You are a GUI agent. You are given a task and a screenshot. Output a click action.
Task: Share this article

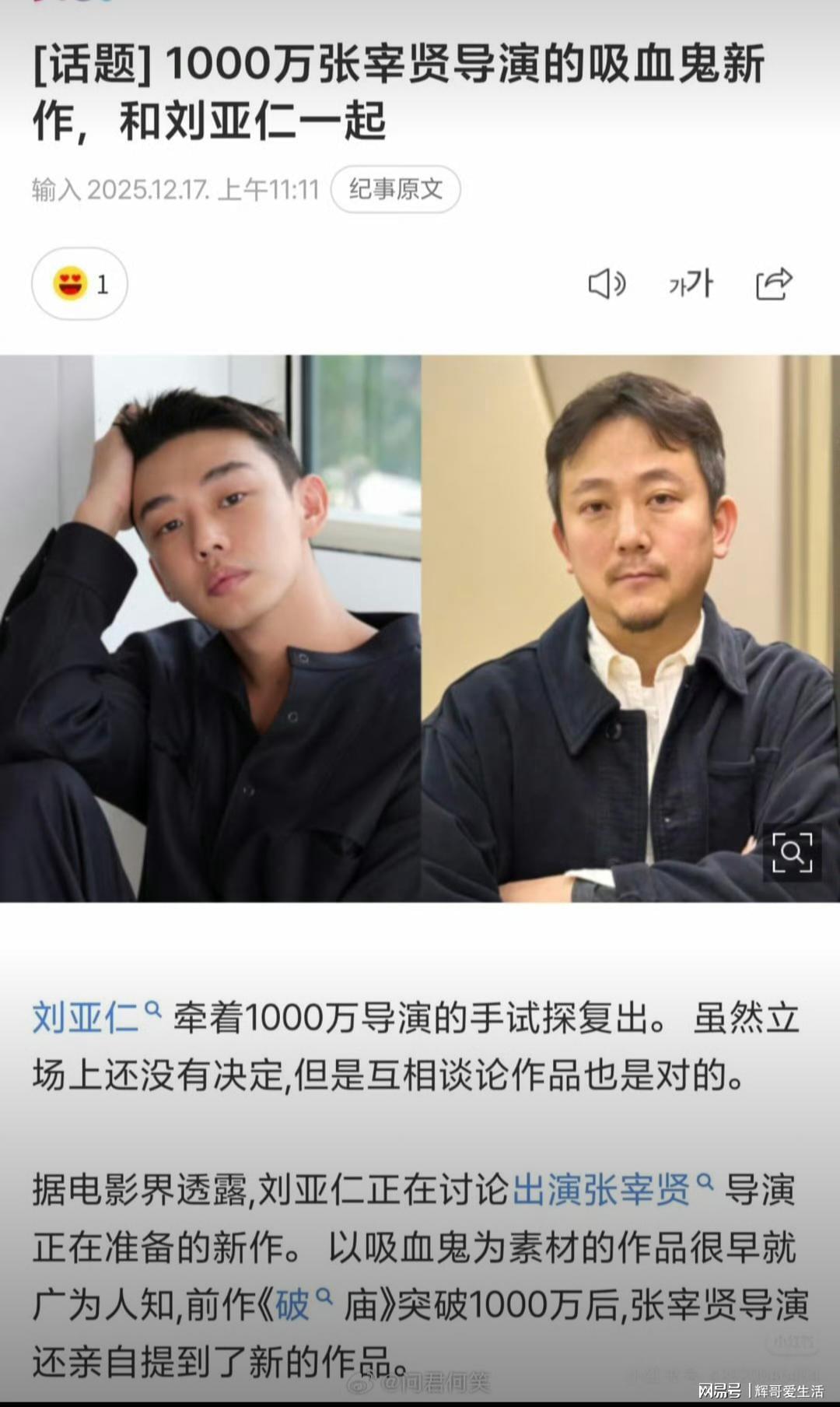[774, 284]
